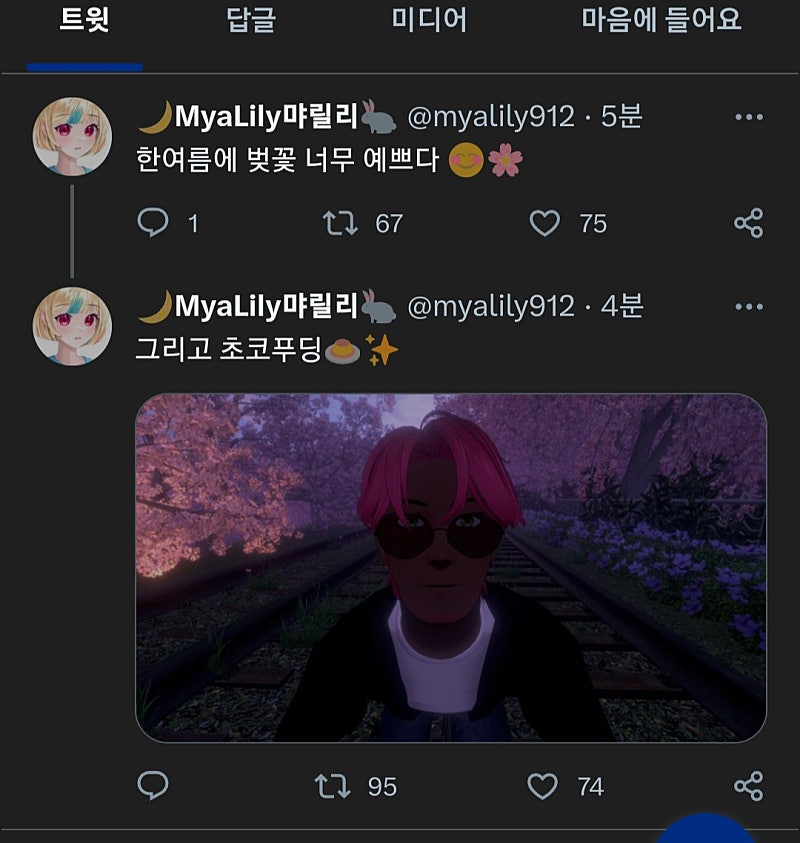Share the 한여름에 벚꽃 tweet

pyautogui.click(x=748, y=223)
